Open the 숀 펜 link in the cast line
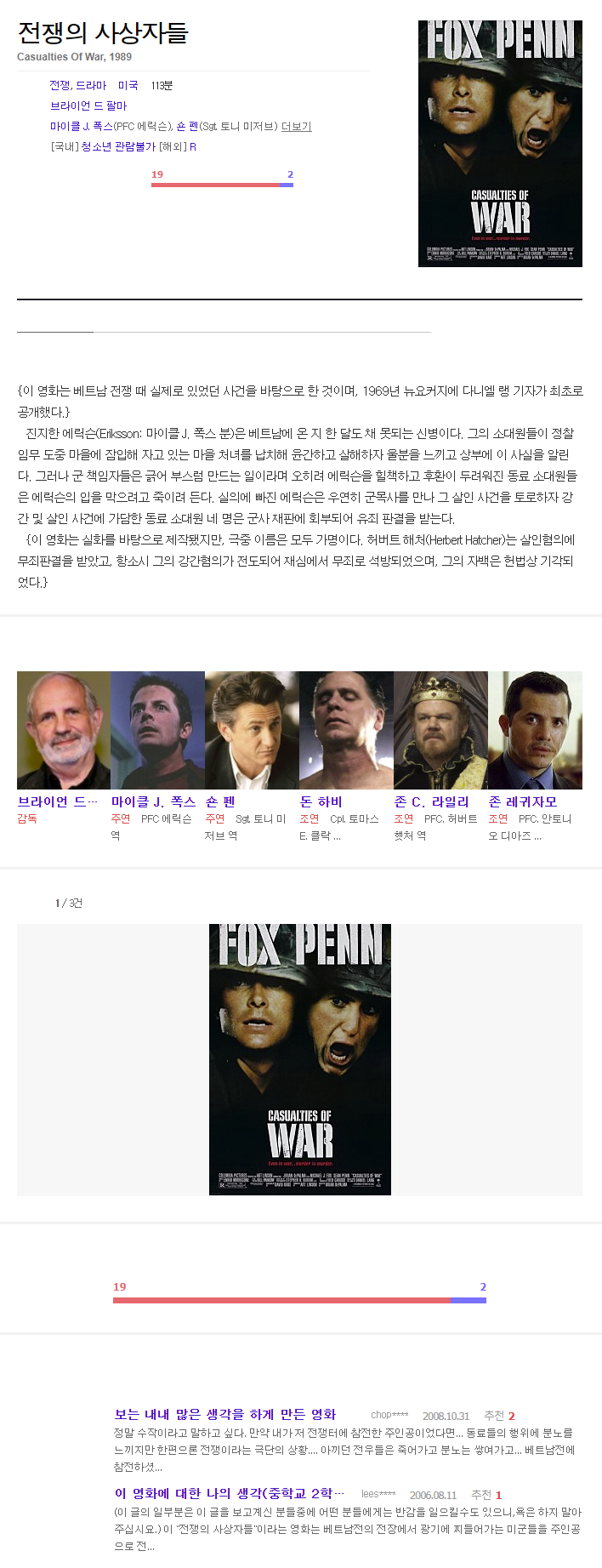This screenshot has height=1568, width=602. 187,127
